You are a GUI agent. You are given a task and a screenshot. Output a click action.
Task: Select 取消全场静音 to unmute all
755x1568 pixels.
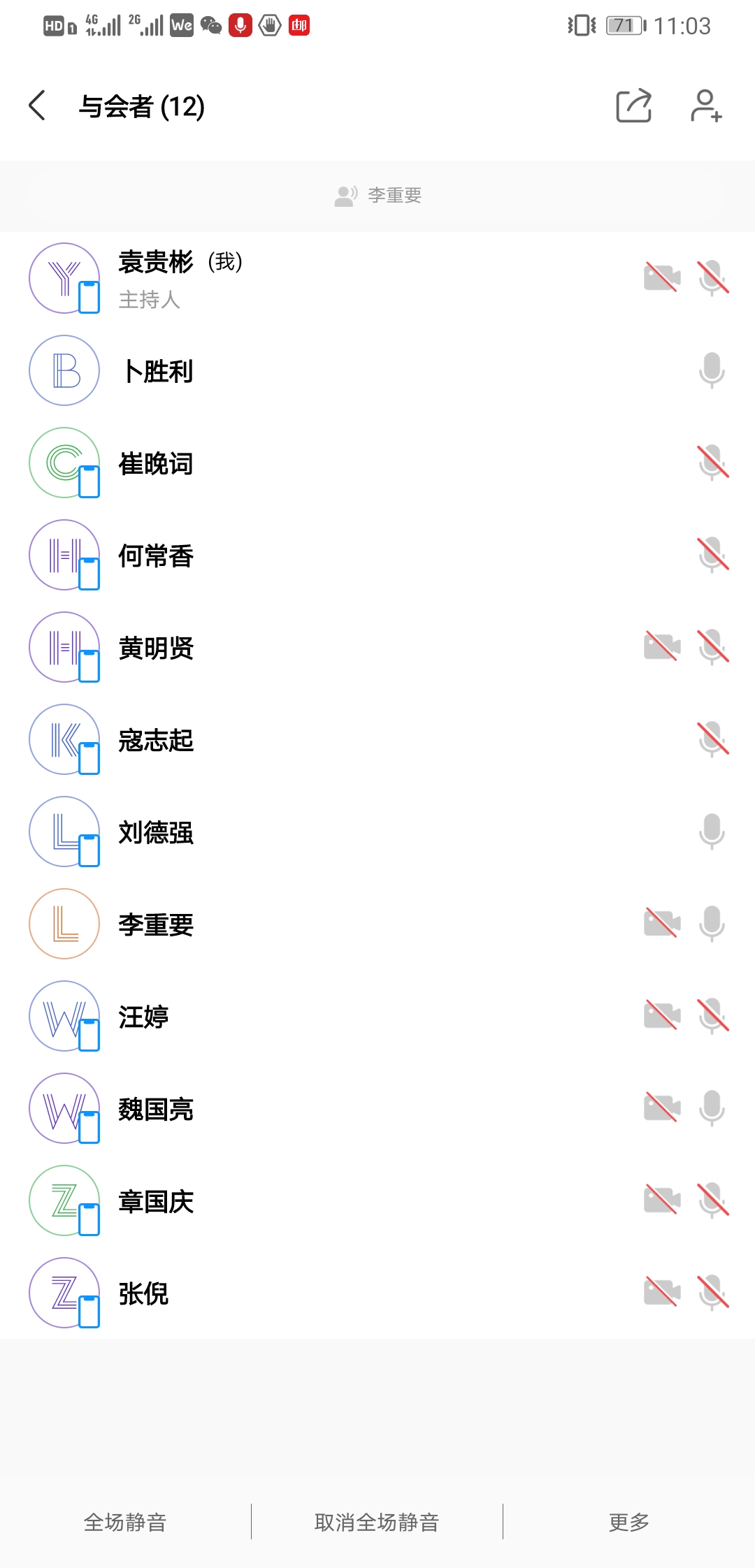pos(377,1522)
